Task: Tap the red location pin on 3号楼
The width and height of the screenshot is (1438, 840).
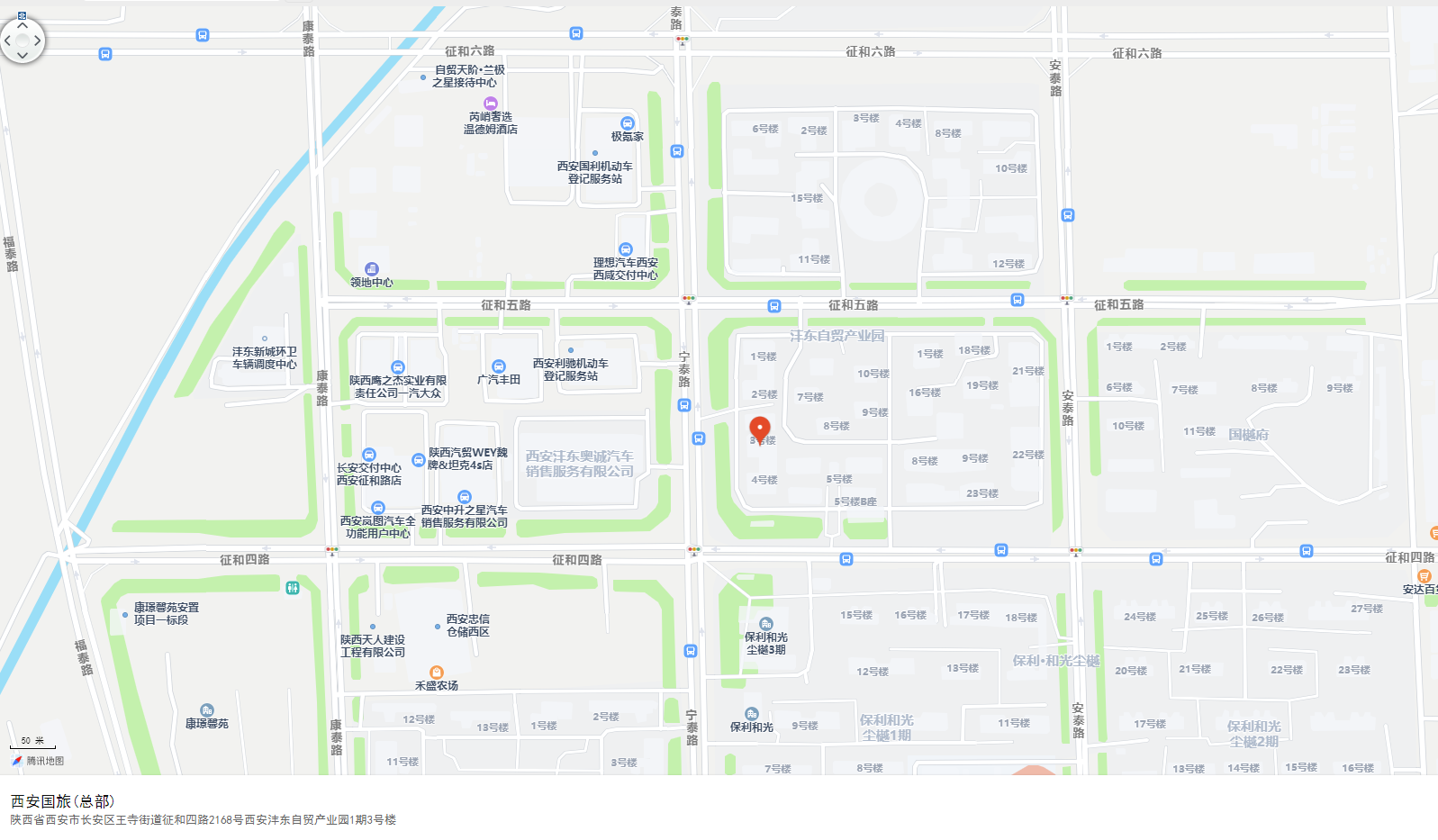Action: (760, 429)
